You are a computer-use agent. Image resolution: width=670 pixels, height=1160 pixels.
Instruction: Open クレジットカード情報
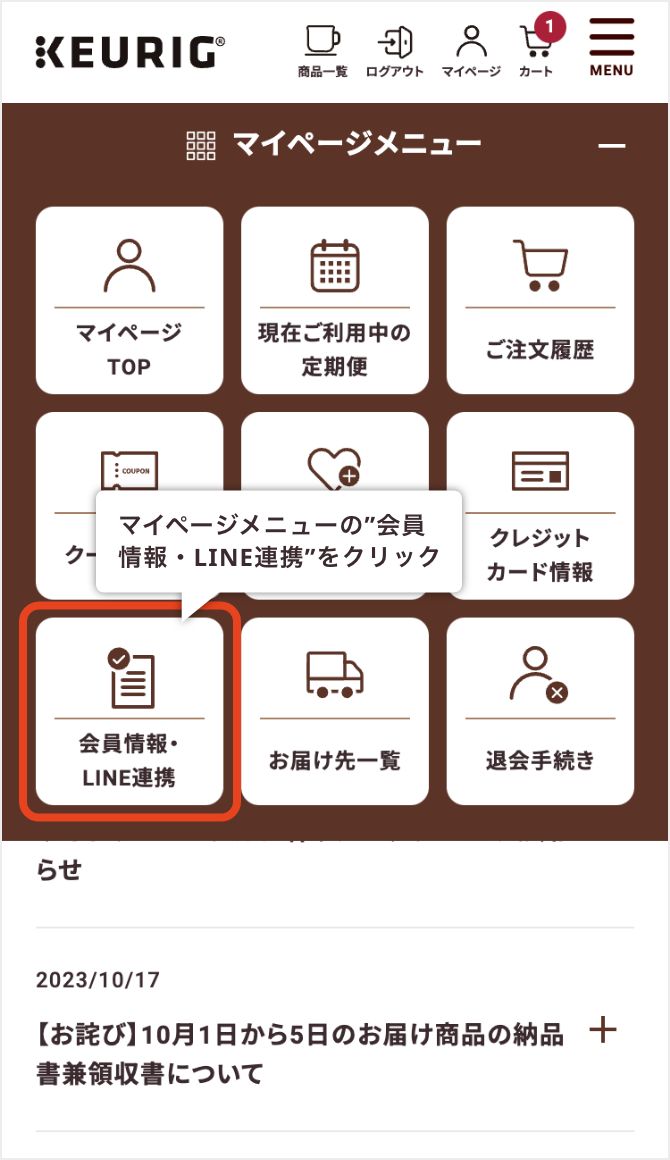pos(540,505)
